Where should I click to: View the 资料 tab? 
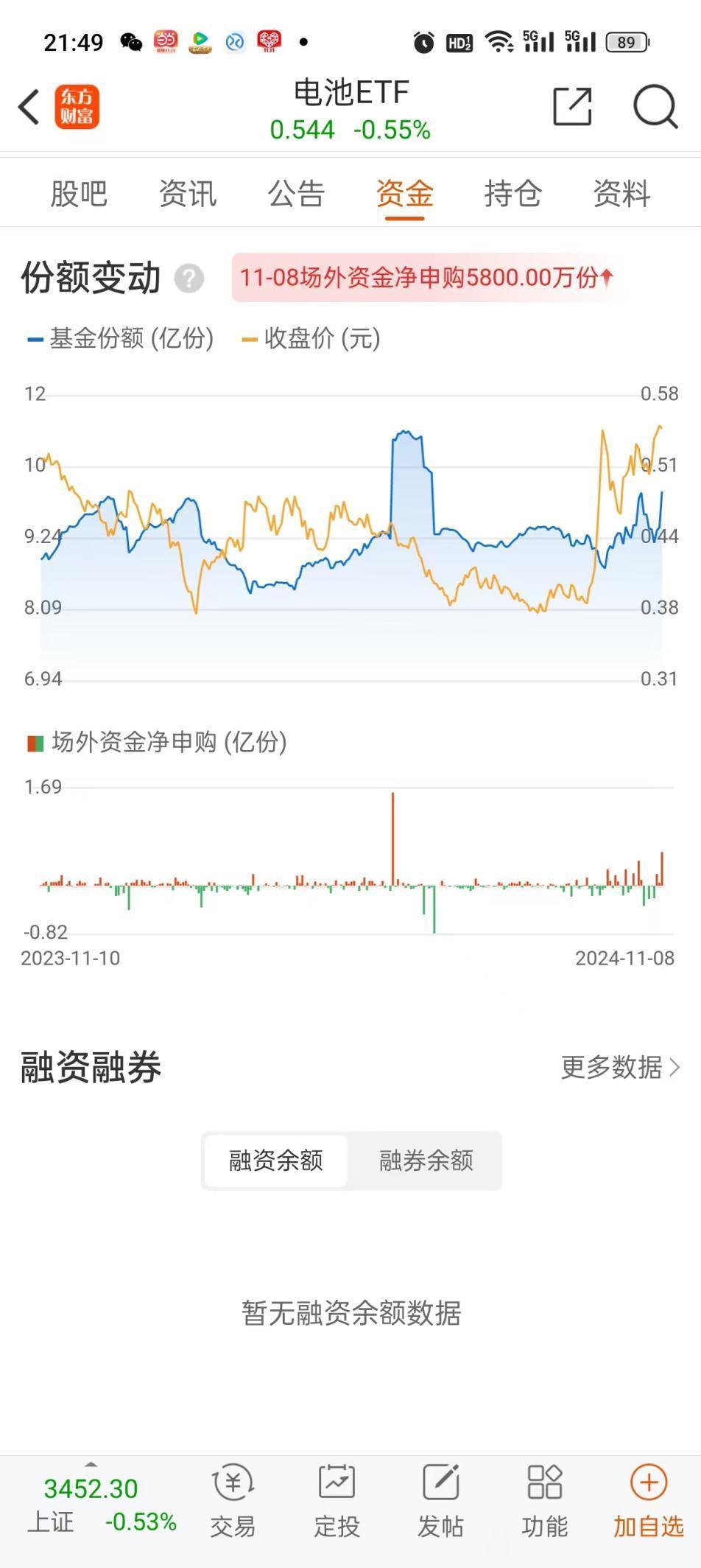coord(621,195)
